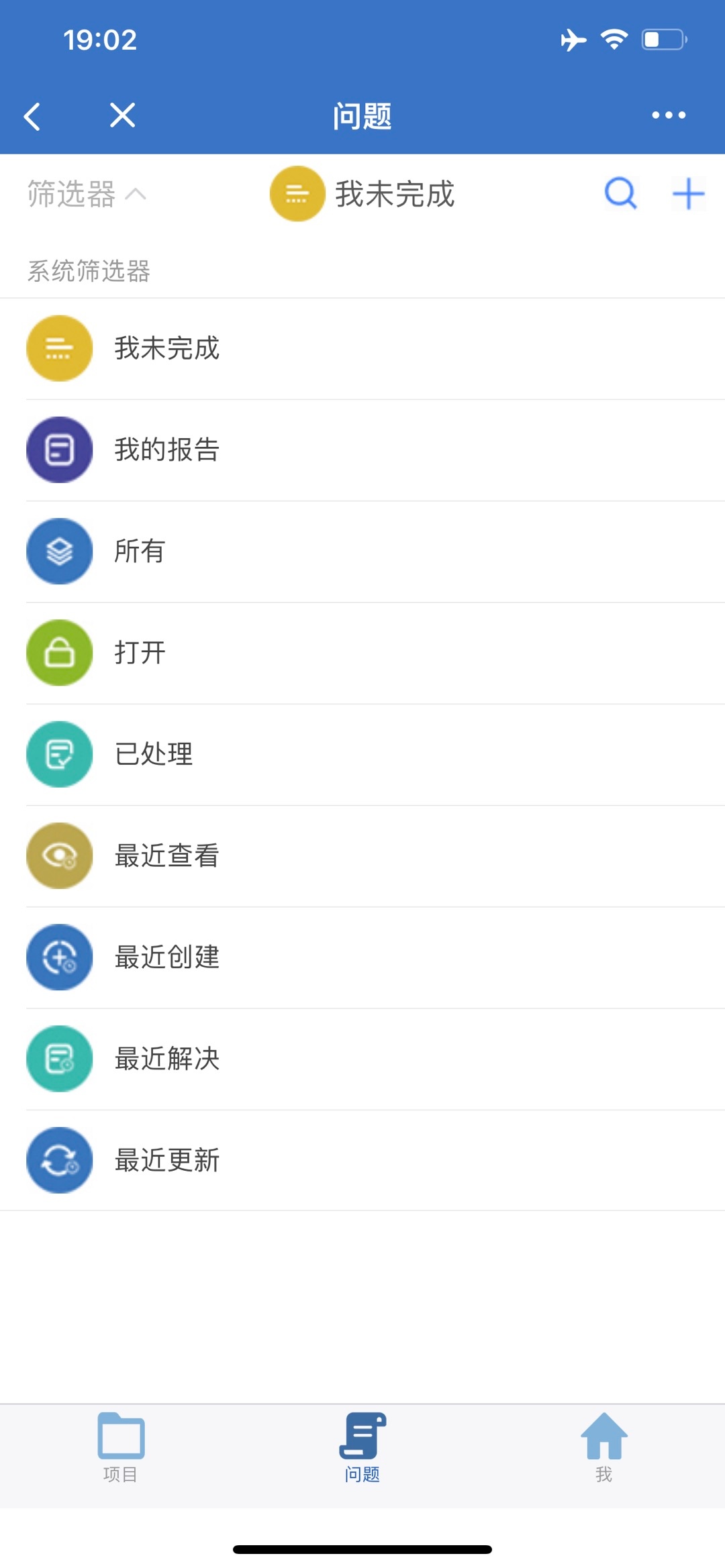
Task: Select the 我的报告 filter
Action: click(x=362, y=450)
